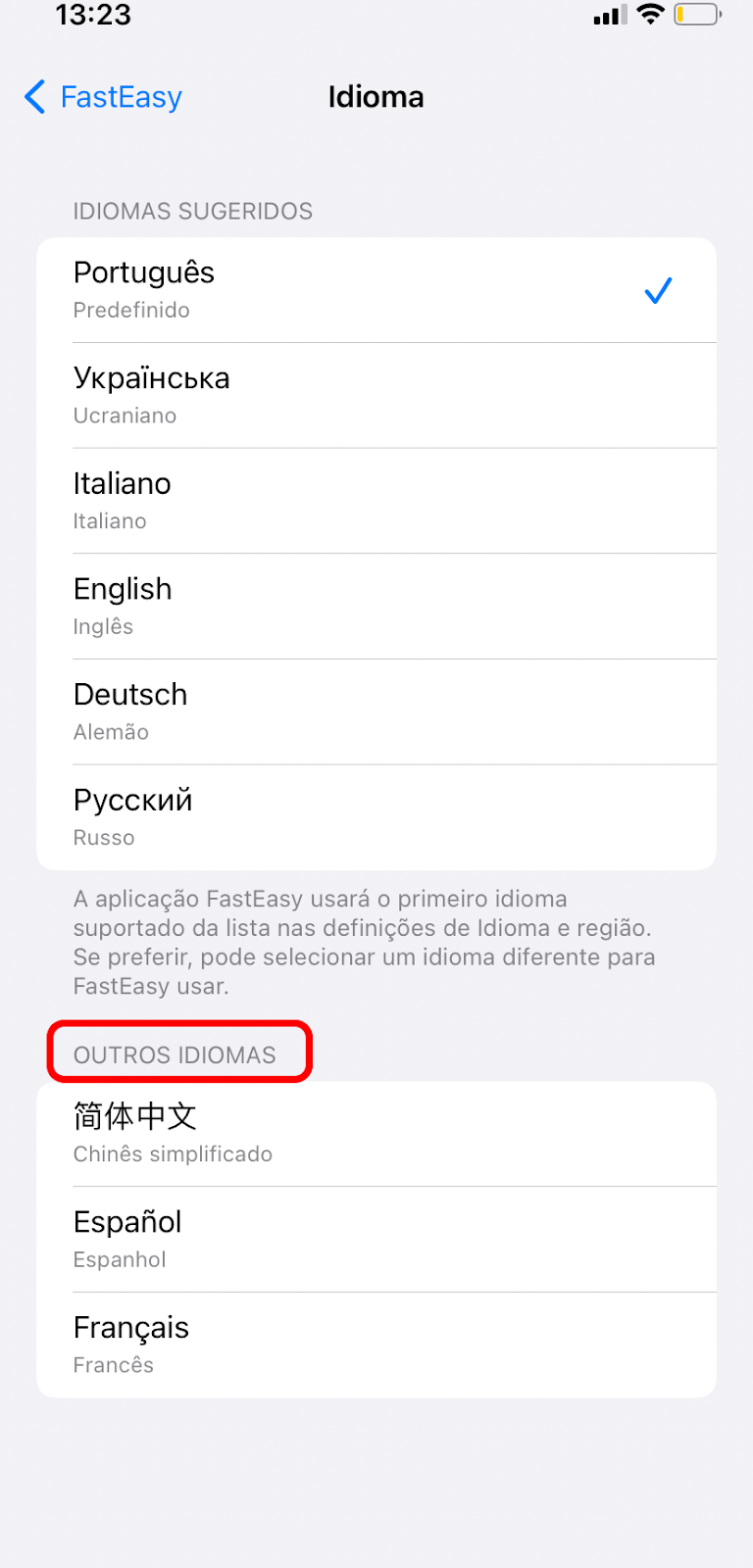Select Español from other languages
Screen dimensions: 753x1568
click(376, 1240)
